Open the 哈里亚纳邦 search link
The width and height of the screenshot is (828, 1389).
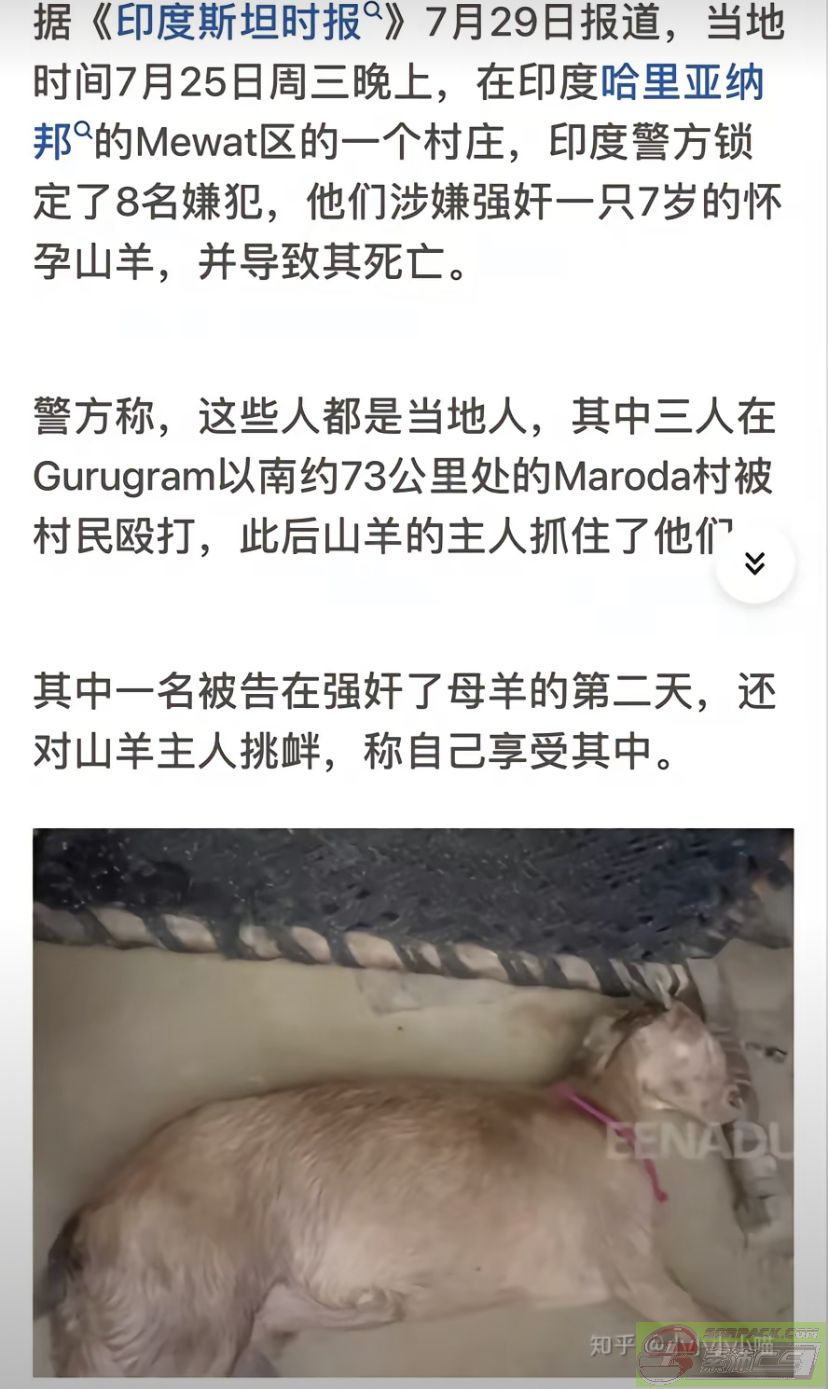click(683, 83)
